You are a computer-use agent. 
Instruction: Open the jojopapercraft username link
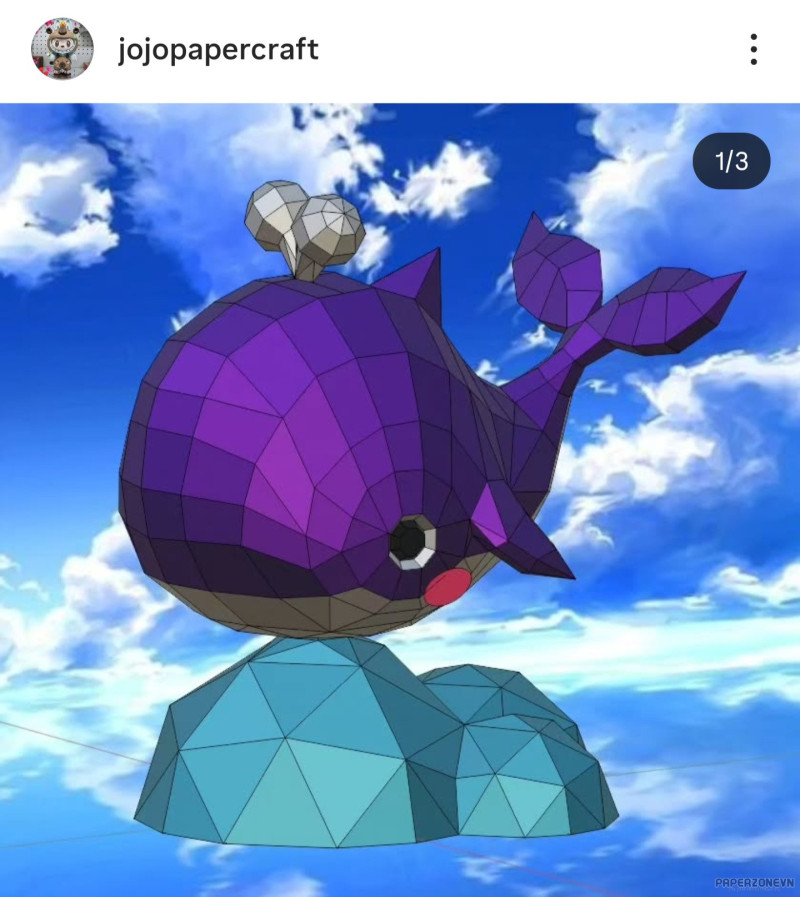coord(217,49)
